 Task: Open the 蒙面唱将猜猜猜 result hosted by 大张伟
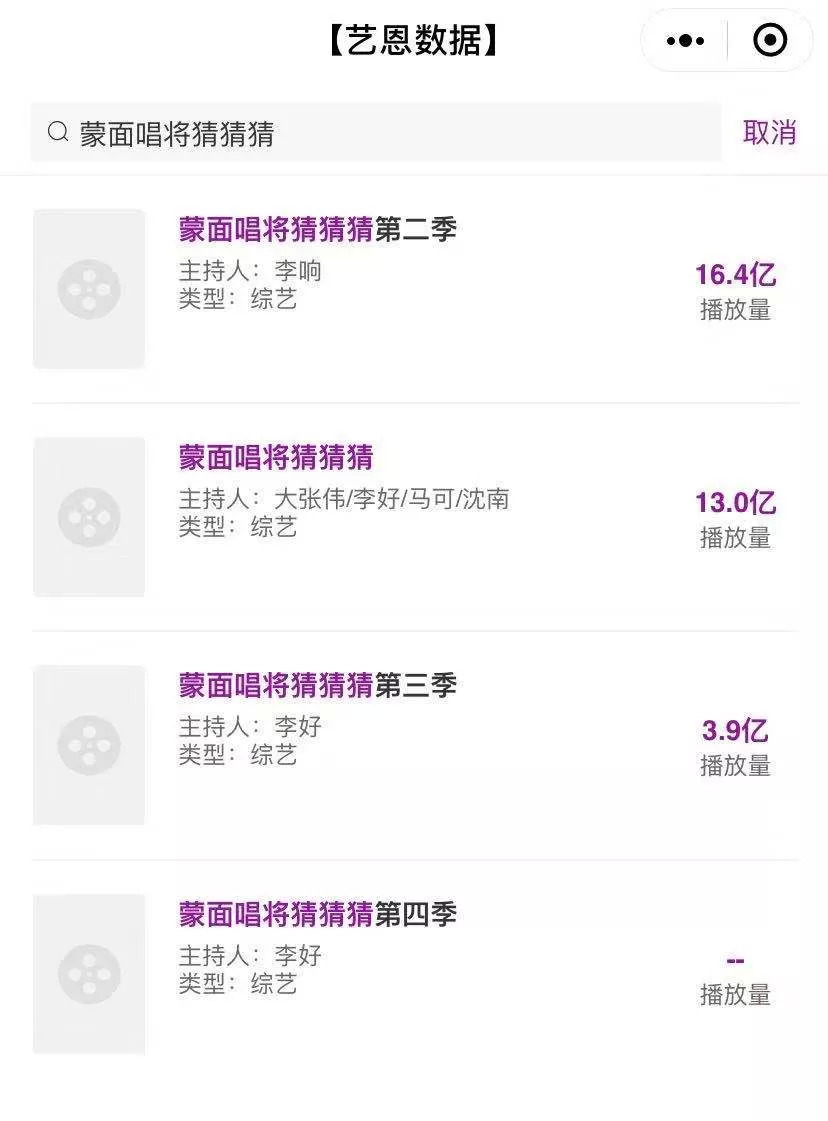point(276,458)
